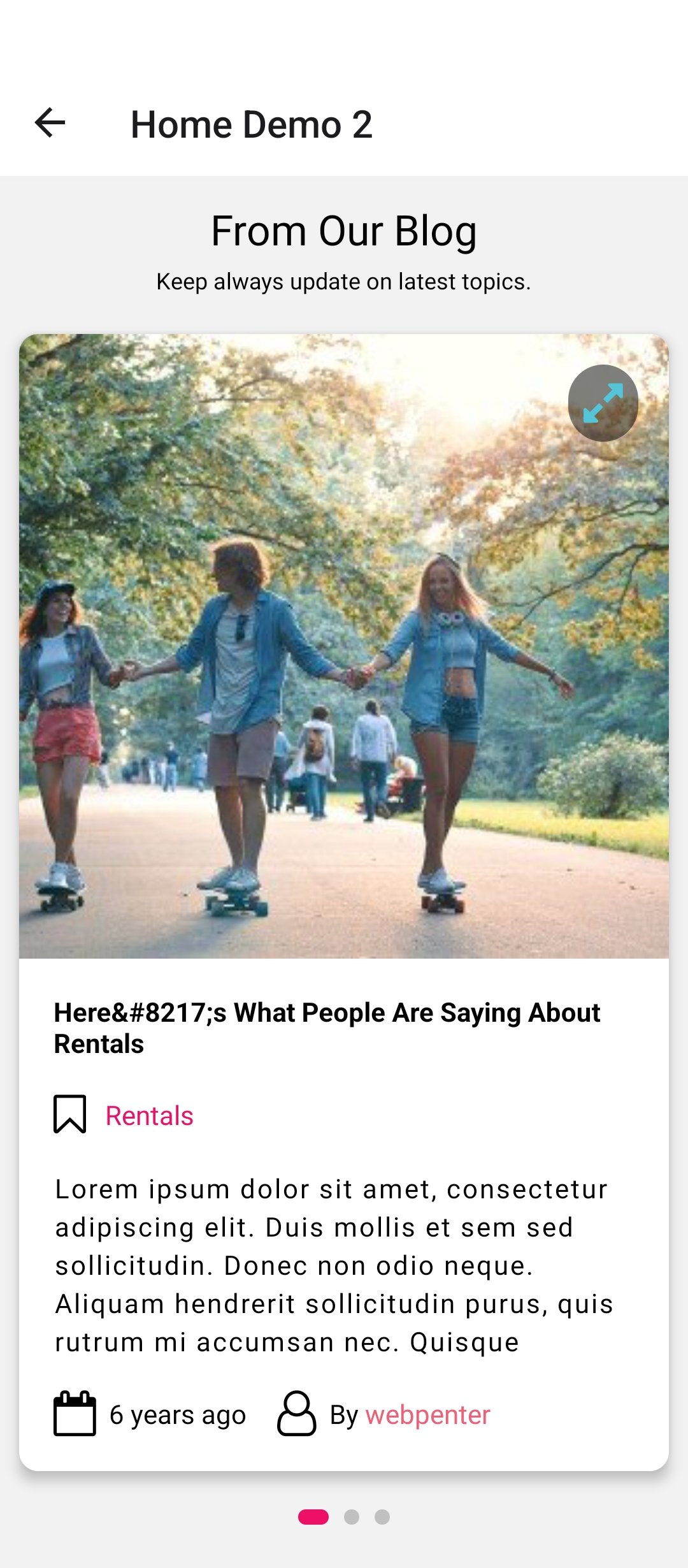Go back using the arrow
Viewport: 688px width, 1568px height.
click(x=50, y=123)
